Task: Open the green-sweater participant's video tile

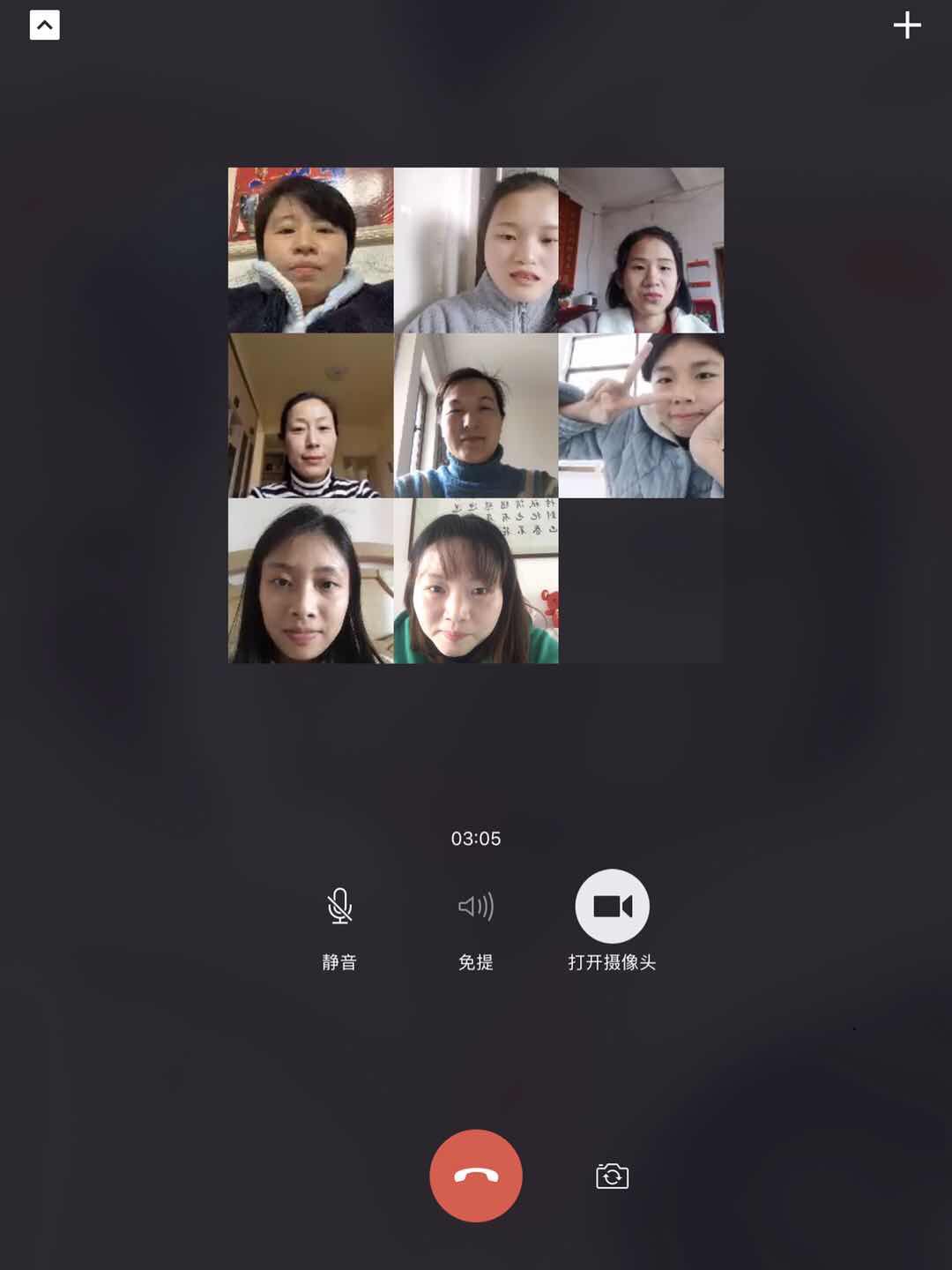Action: (x=476, y=580)
